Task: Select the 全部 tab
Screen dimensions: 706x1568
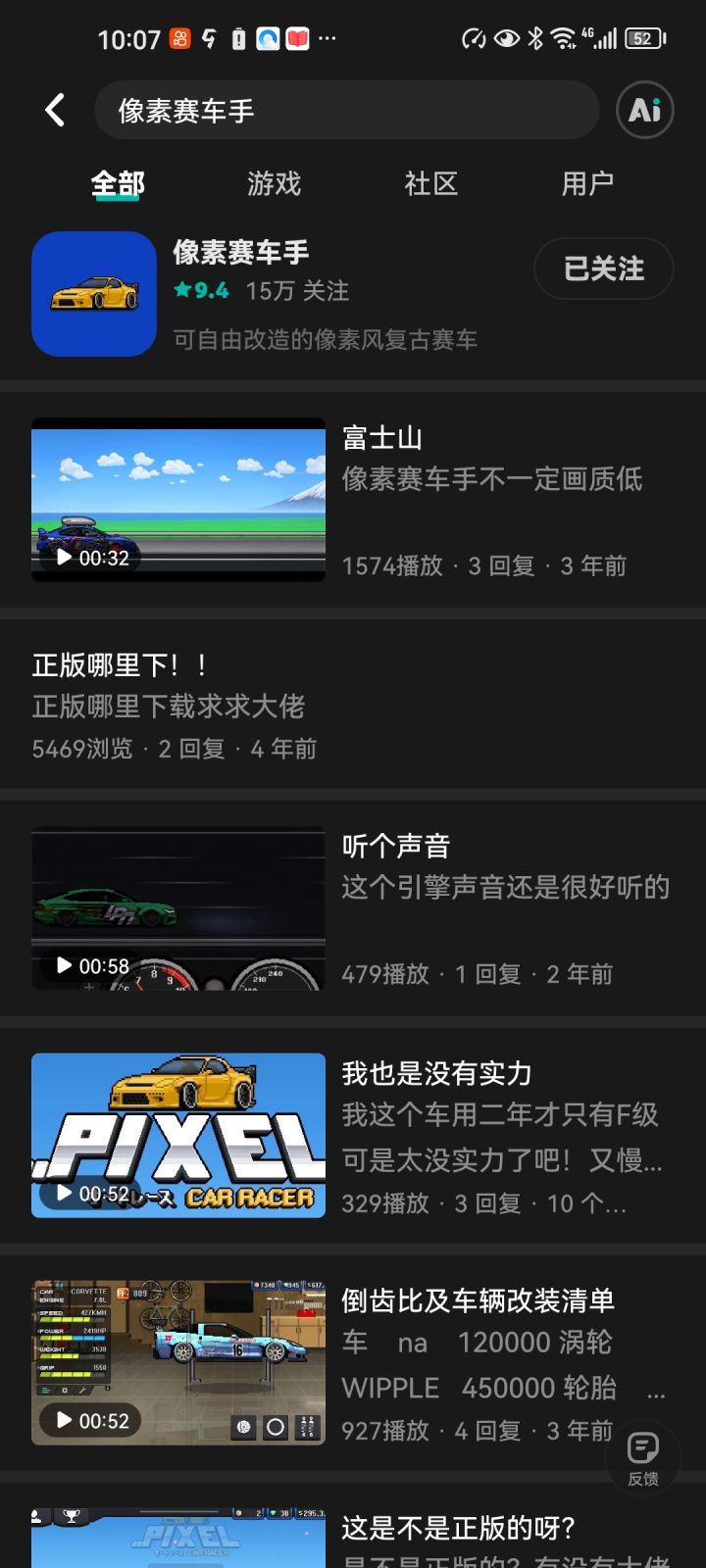Action: tap(118, 183)
